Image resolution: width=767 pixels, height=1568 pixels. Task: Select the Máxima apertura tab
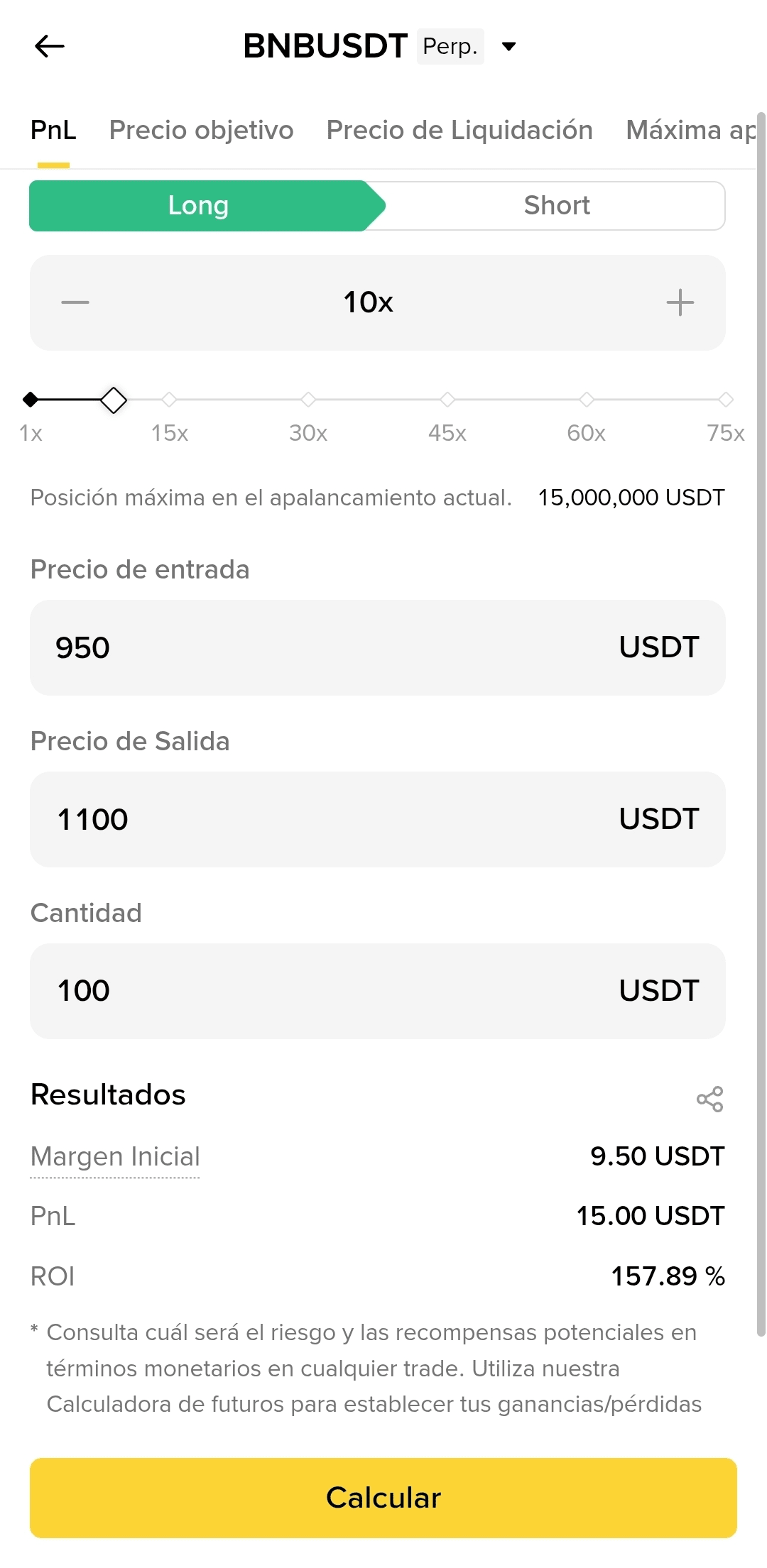point(690,131)
